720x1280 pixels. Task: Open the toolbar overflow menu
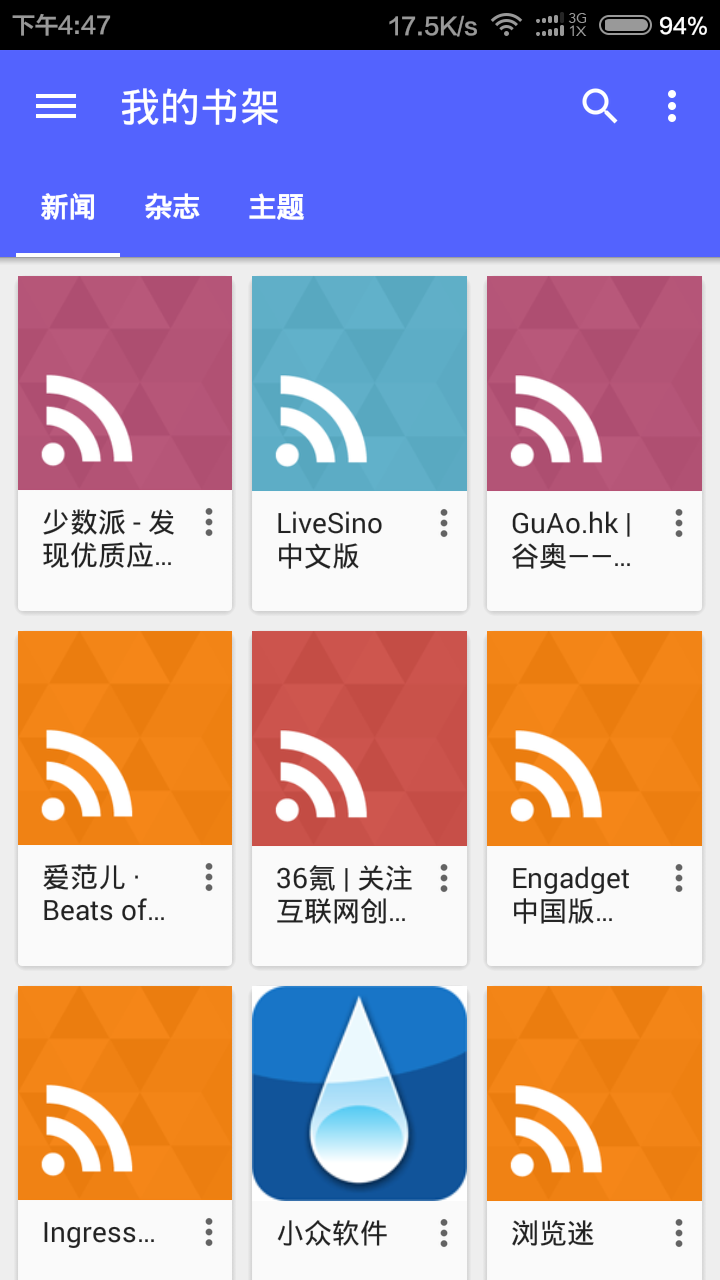[x=671, y=105]
